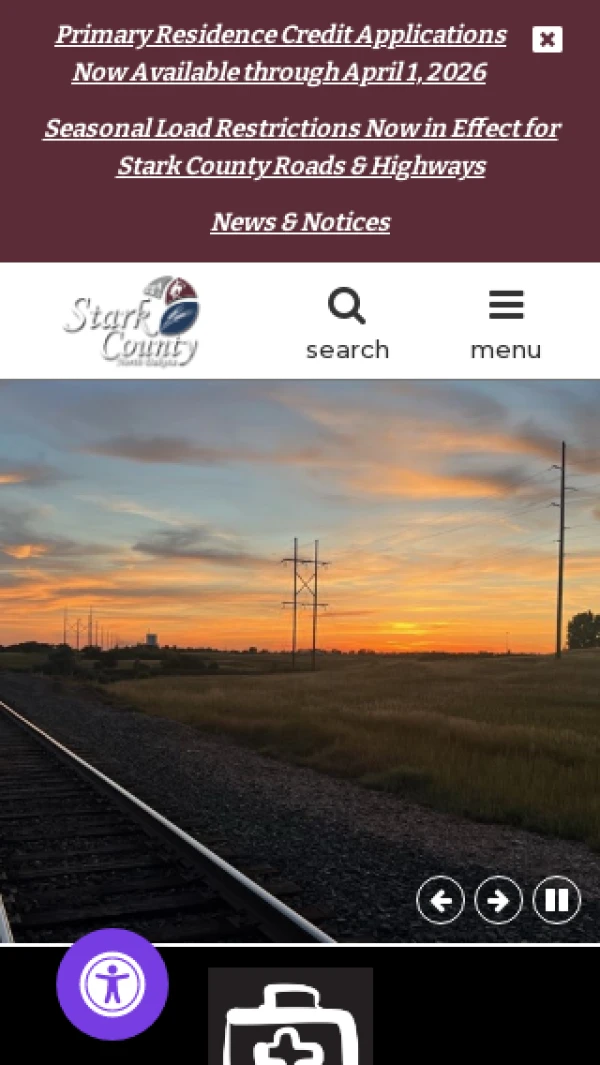This screenshot has height=1065, width=600.
Task: Open the hamburger menu
Action: (506, 323)
